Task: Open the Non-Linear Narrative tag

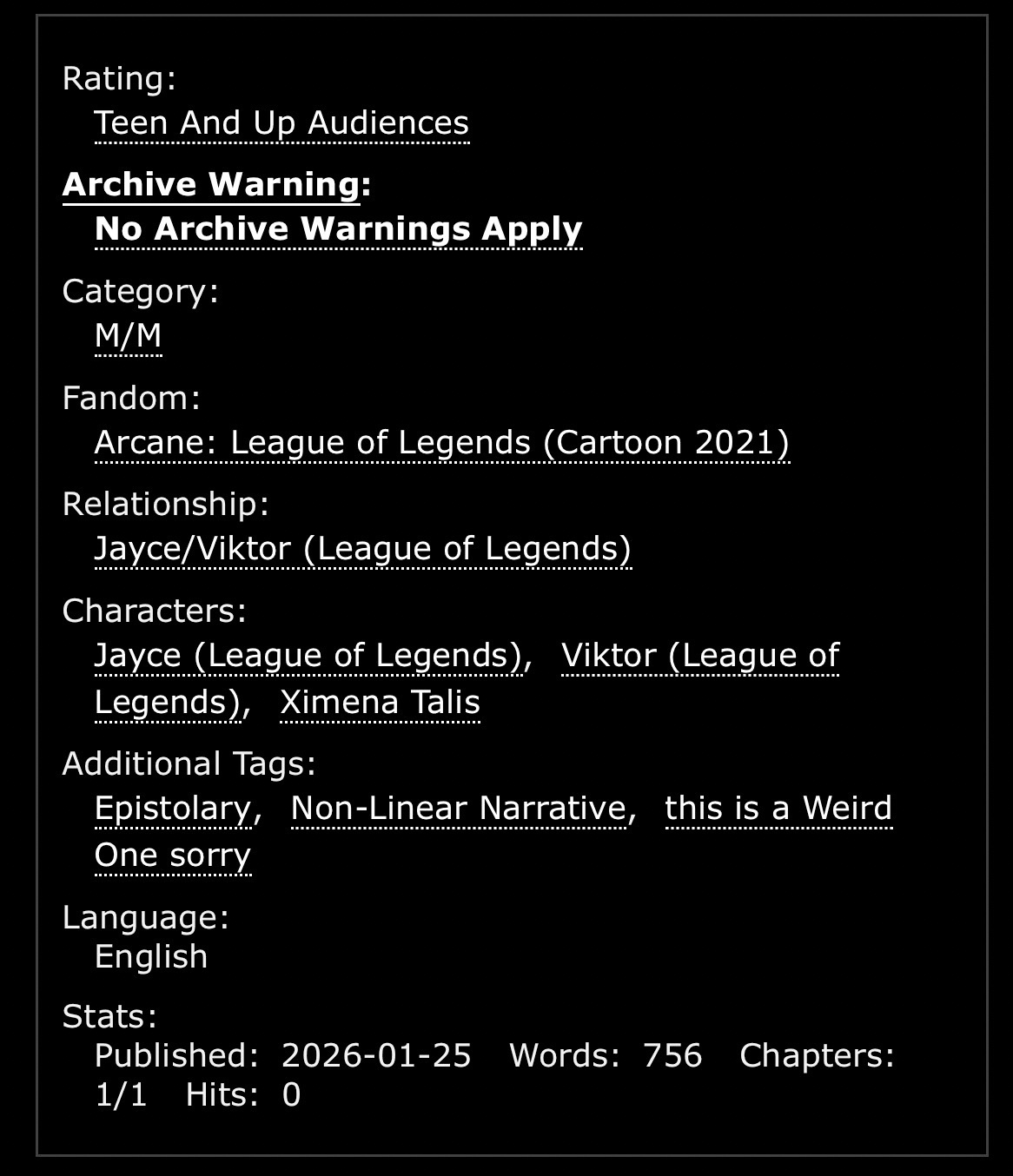Action: point(458,809)
